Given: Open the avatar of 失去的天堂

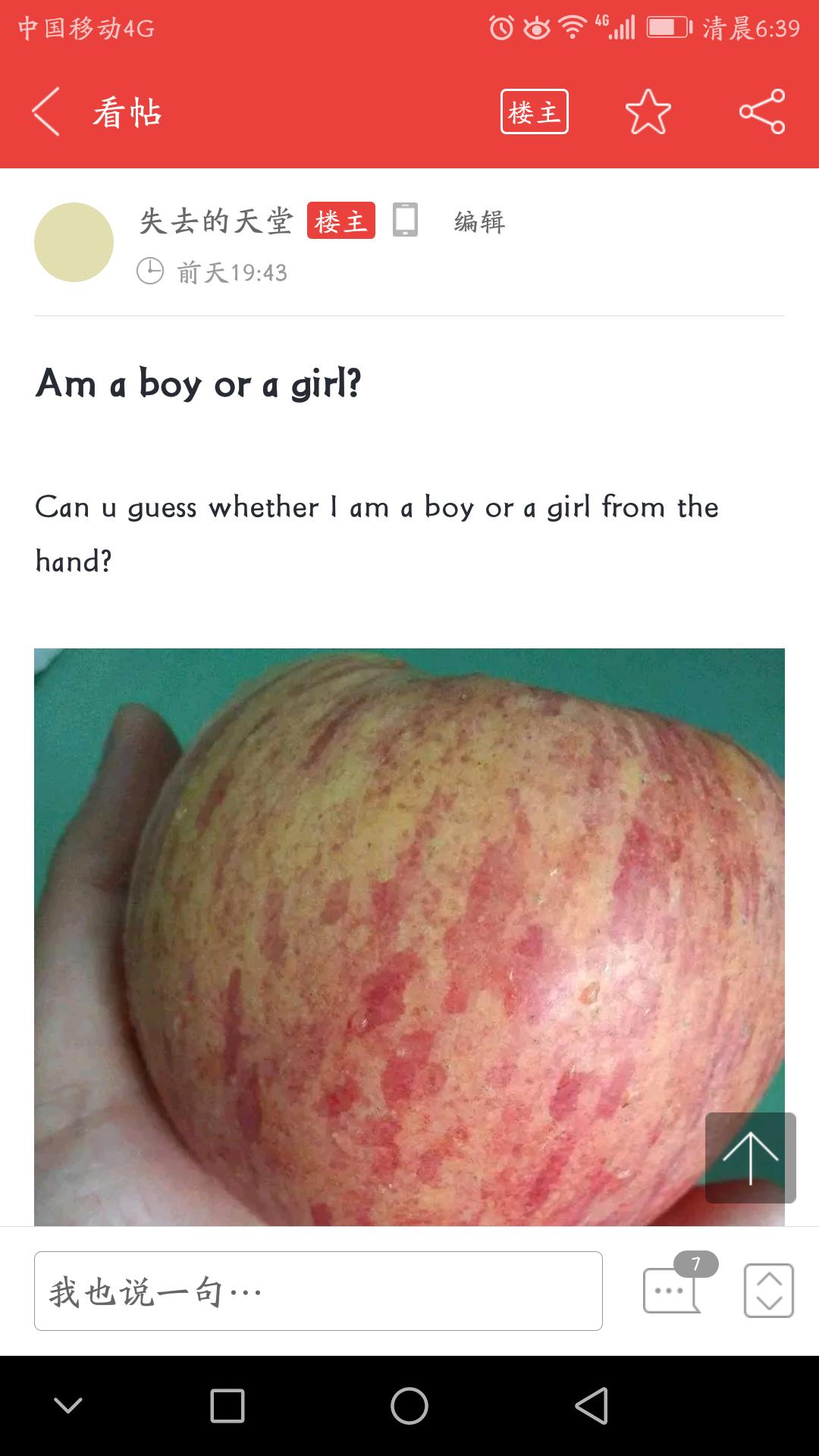Looking at the screenshot, I should pyautogui.click(x=74, y=242).
